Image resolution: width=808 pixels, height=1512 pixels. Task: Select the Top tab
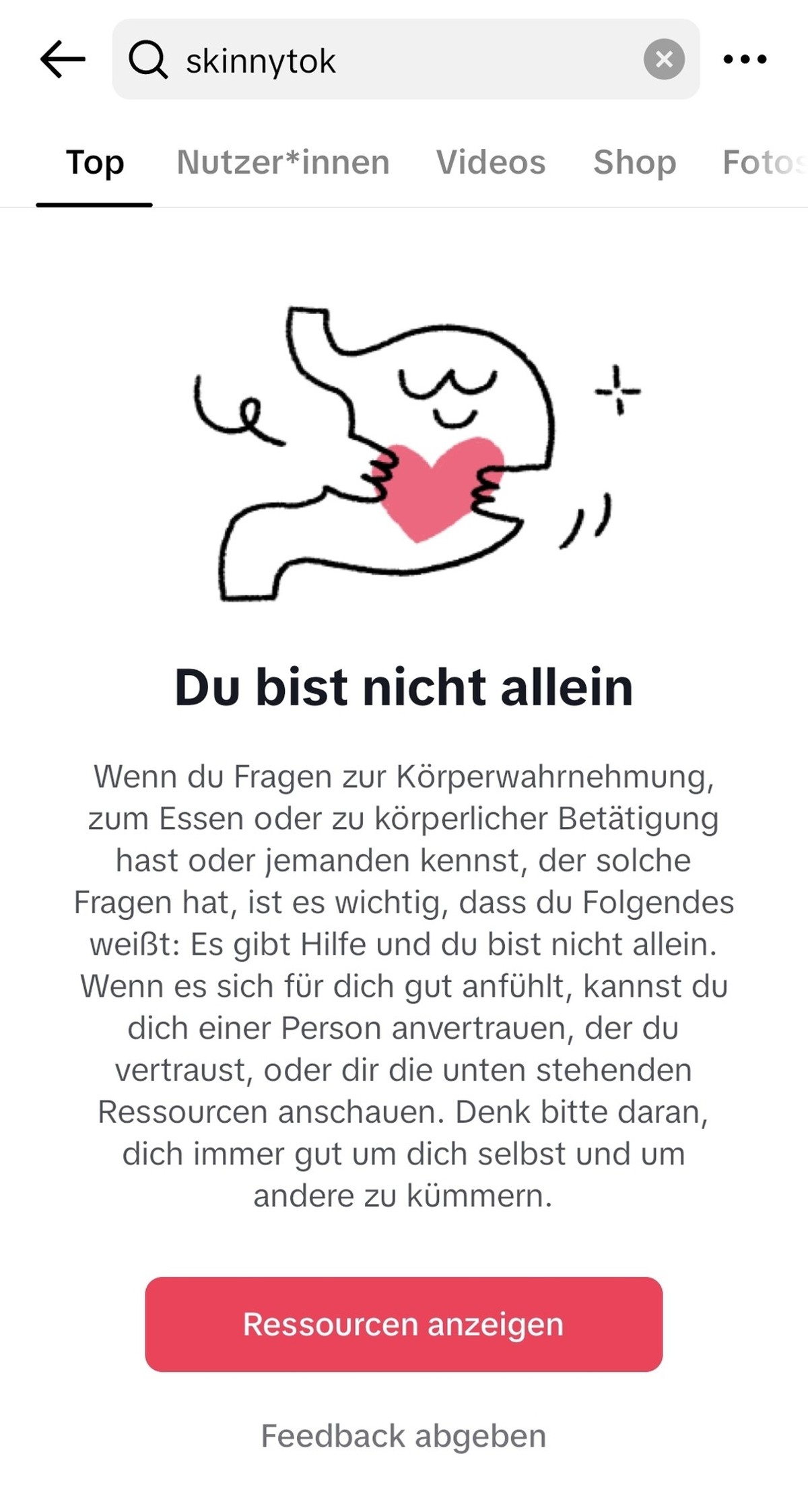[95, 163]
